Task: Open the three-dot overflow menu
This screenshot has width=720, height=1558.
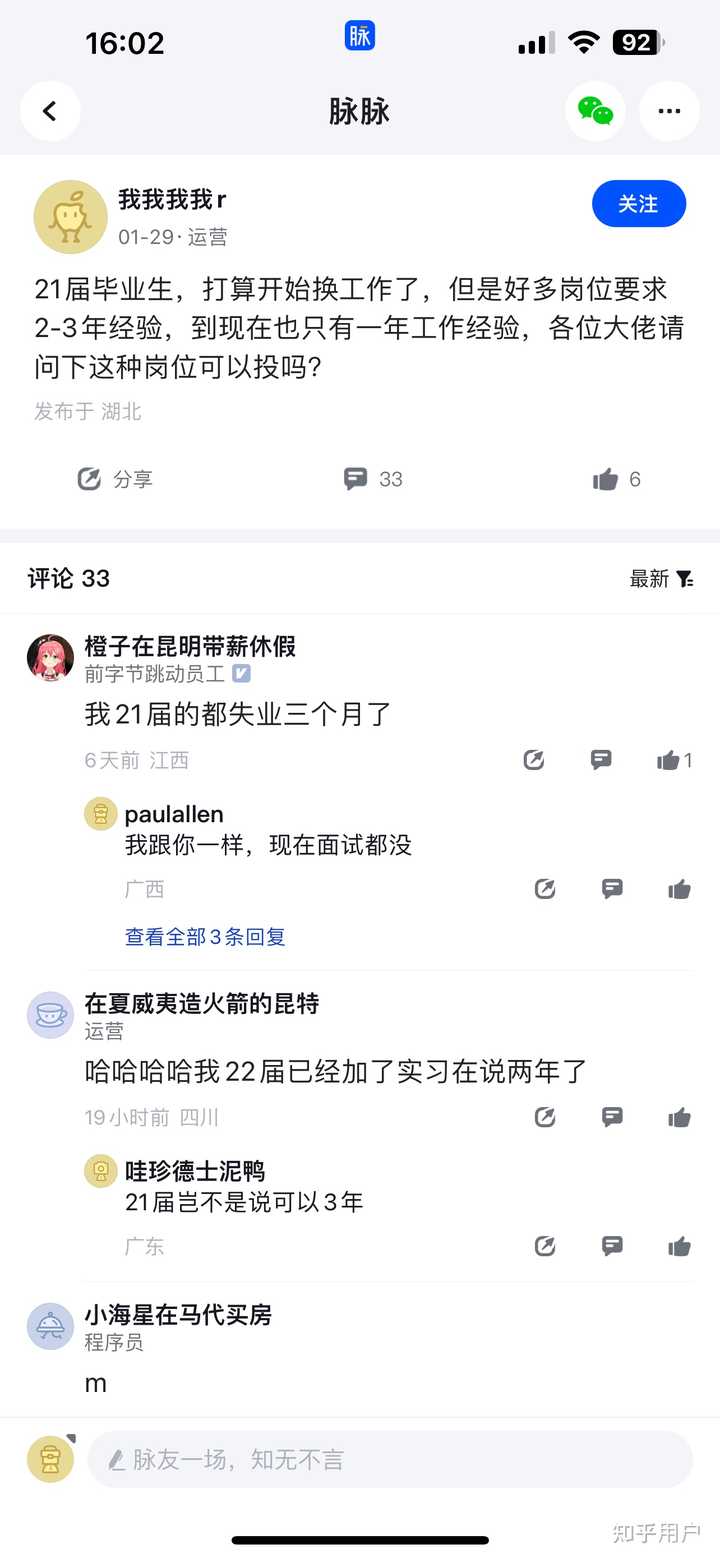Action: [669, 111]
